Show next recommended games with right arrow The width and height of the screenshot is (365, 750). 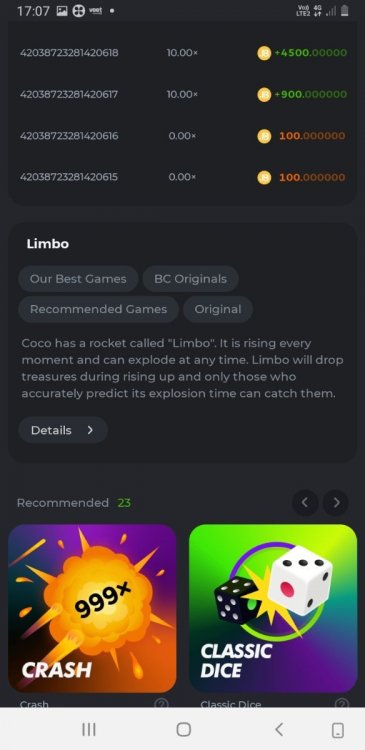335,503
